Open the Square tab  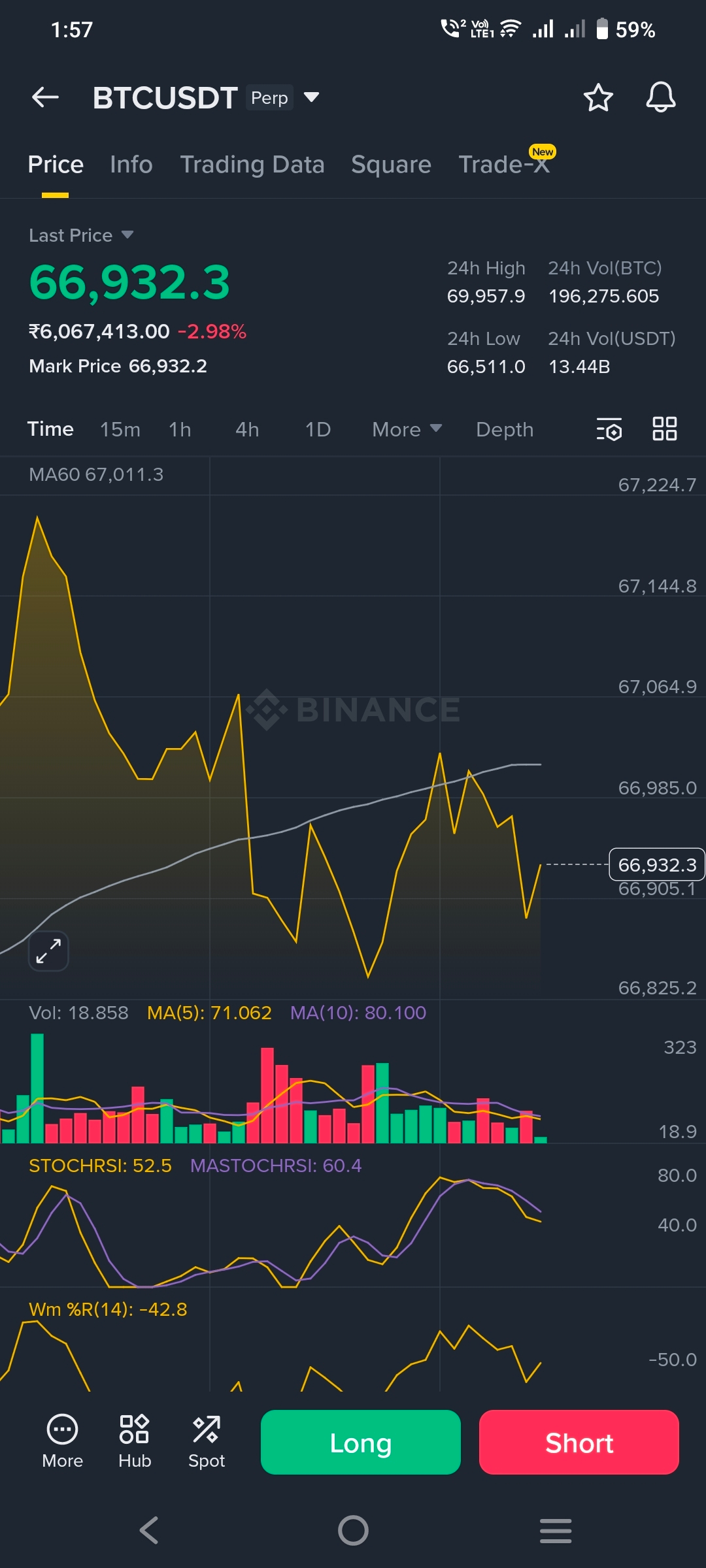pyautogui.click(x=391, y=165)
